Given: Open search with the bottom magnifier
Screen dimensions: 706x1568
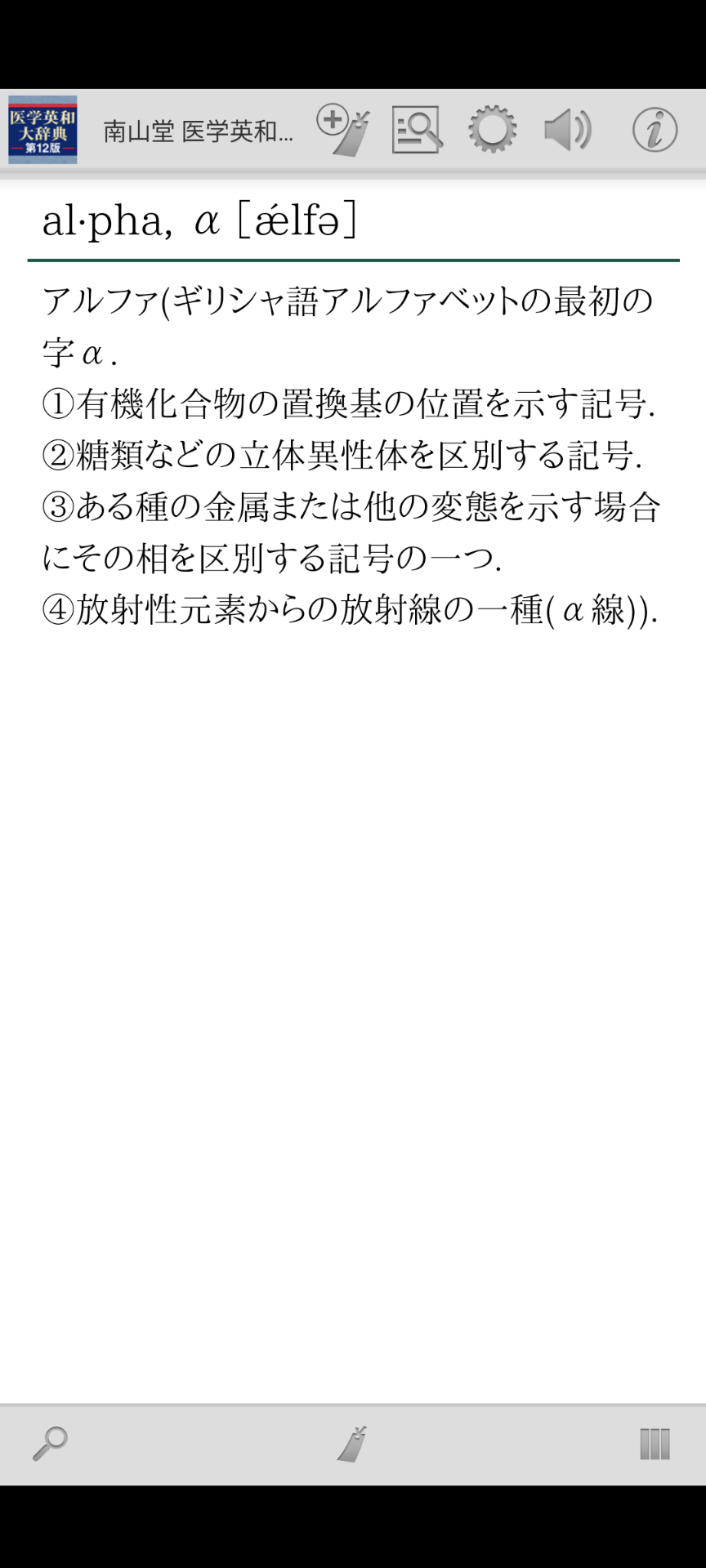Looking at the screenshot, I should pos(50,1443).
